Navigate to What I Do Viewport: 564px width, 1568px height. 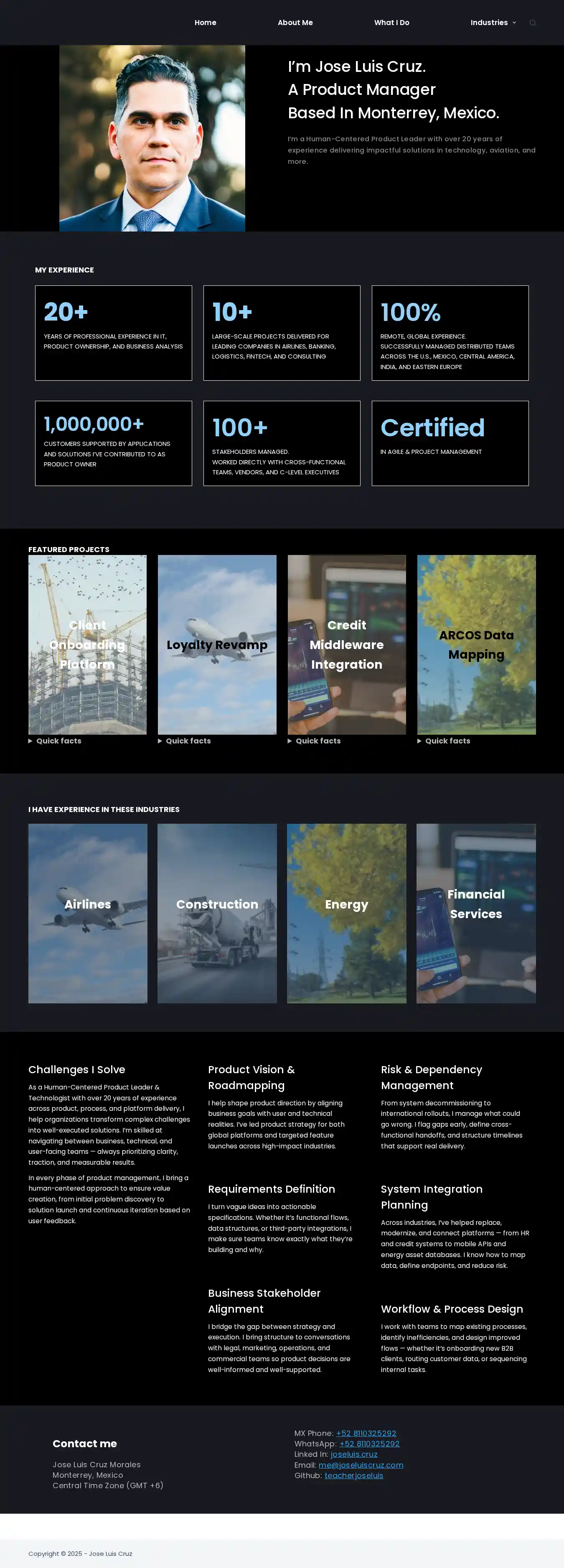pos(391,23)
